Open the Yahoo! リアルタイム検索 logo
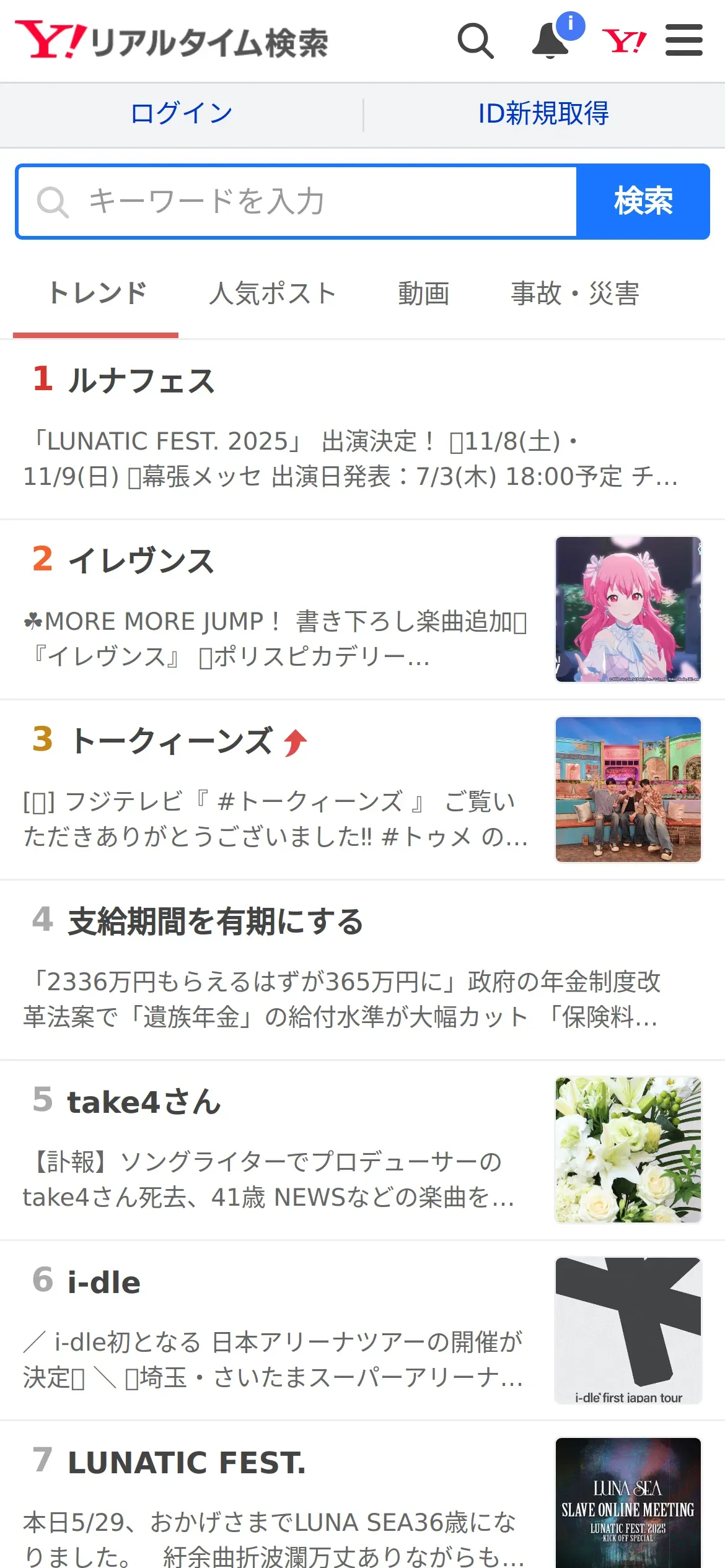 pos(172,41)
